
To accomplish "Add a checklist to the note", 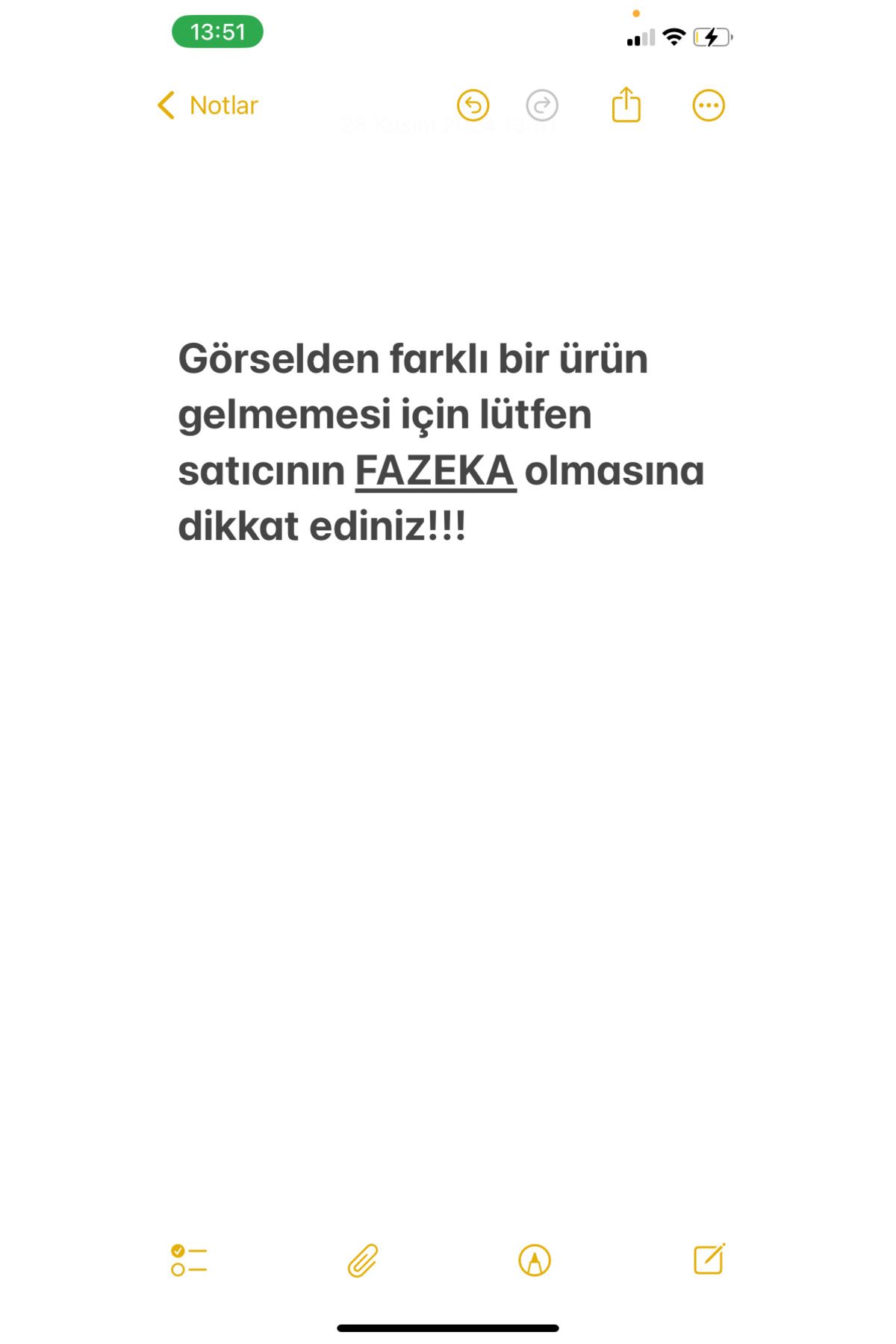I will click(x=189, y=1260).
